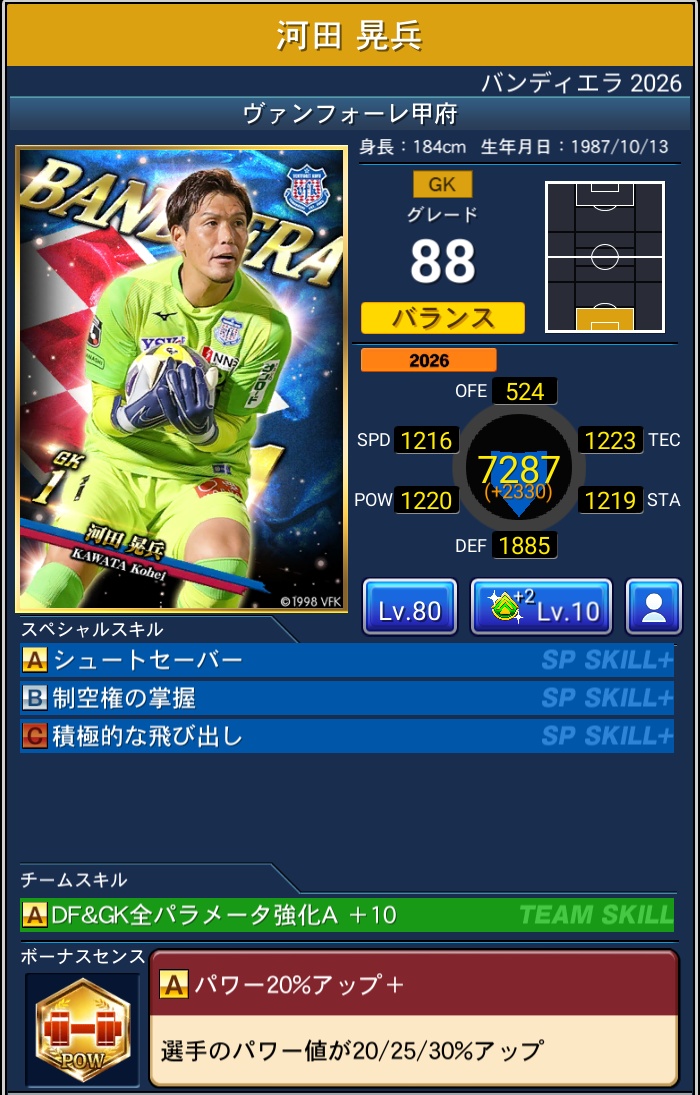This screenshot has height=1095, width=700.
Task: Open the player profile icon
Action: [x=654, y=607]
